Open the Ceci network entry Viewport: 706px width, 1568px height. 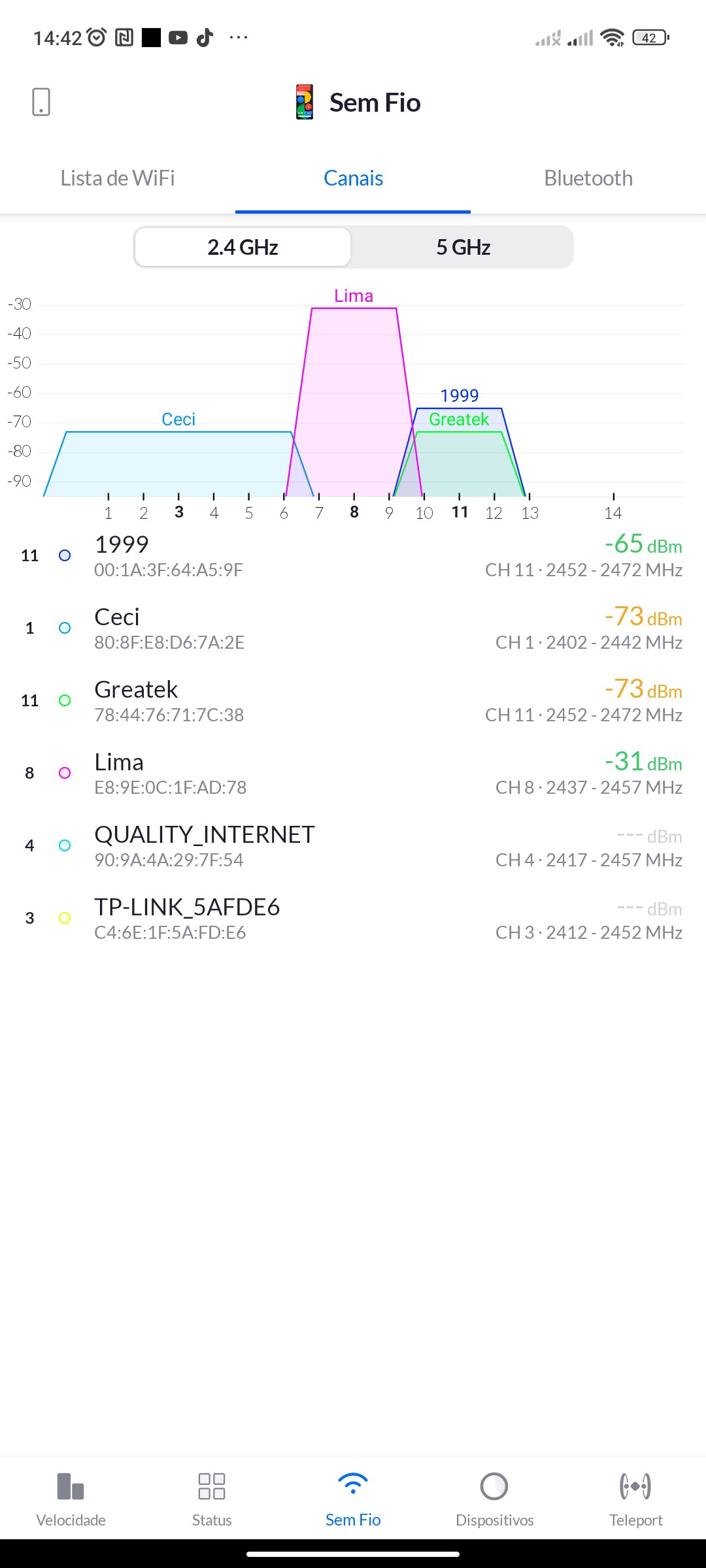coord(353,628)
